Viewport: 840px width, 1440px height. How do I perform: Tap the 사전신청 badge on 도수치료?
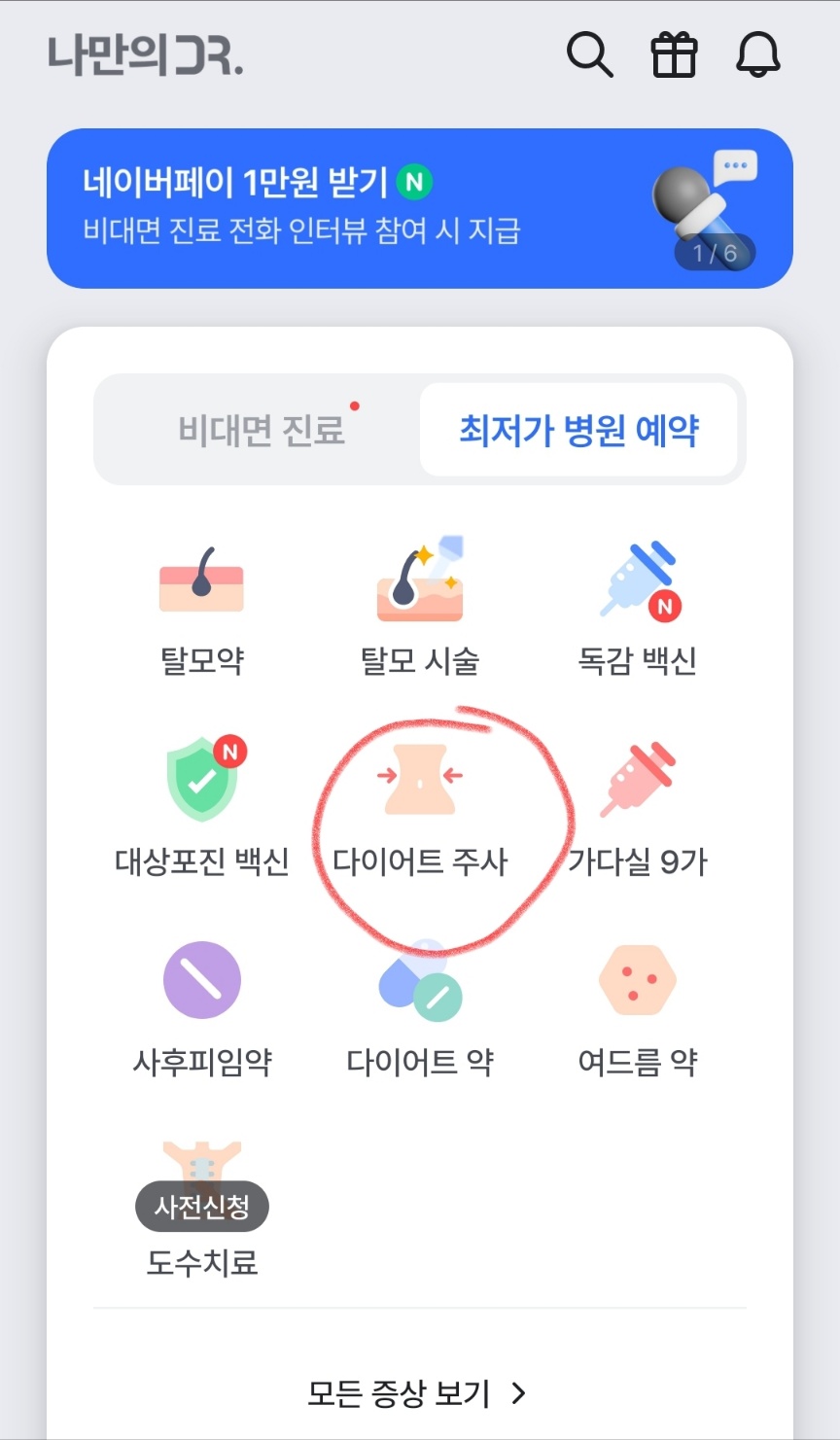(201, 1207)
